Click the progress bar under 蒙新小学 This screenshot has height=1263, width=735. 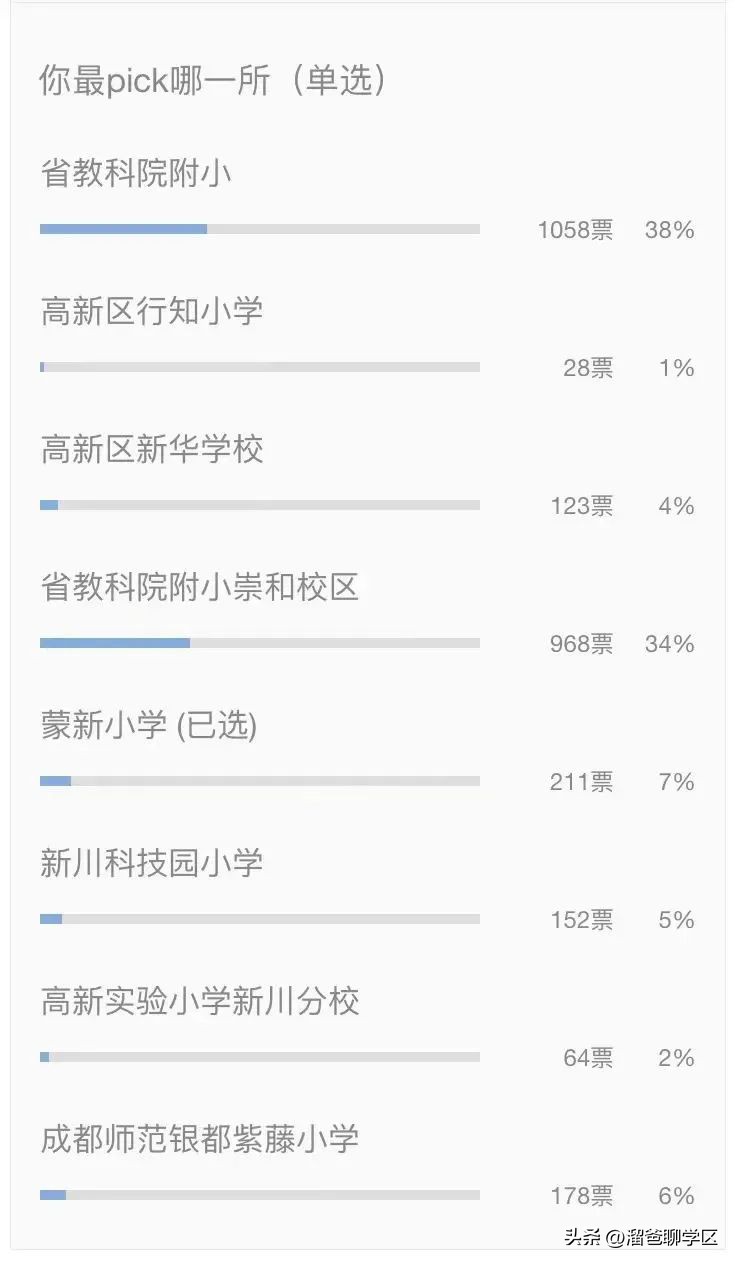pyautogui.click(x=260, y=781)
